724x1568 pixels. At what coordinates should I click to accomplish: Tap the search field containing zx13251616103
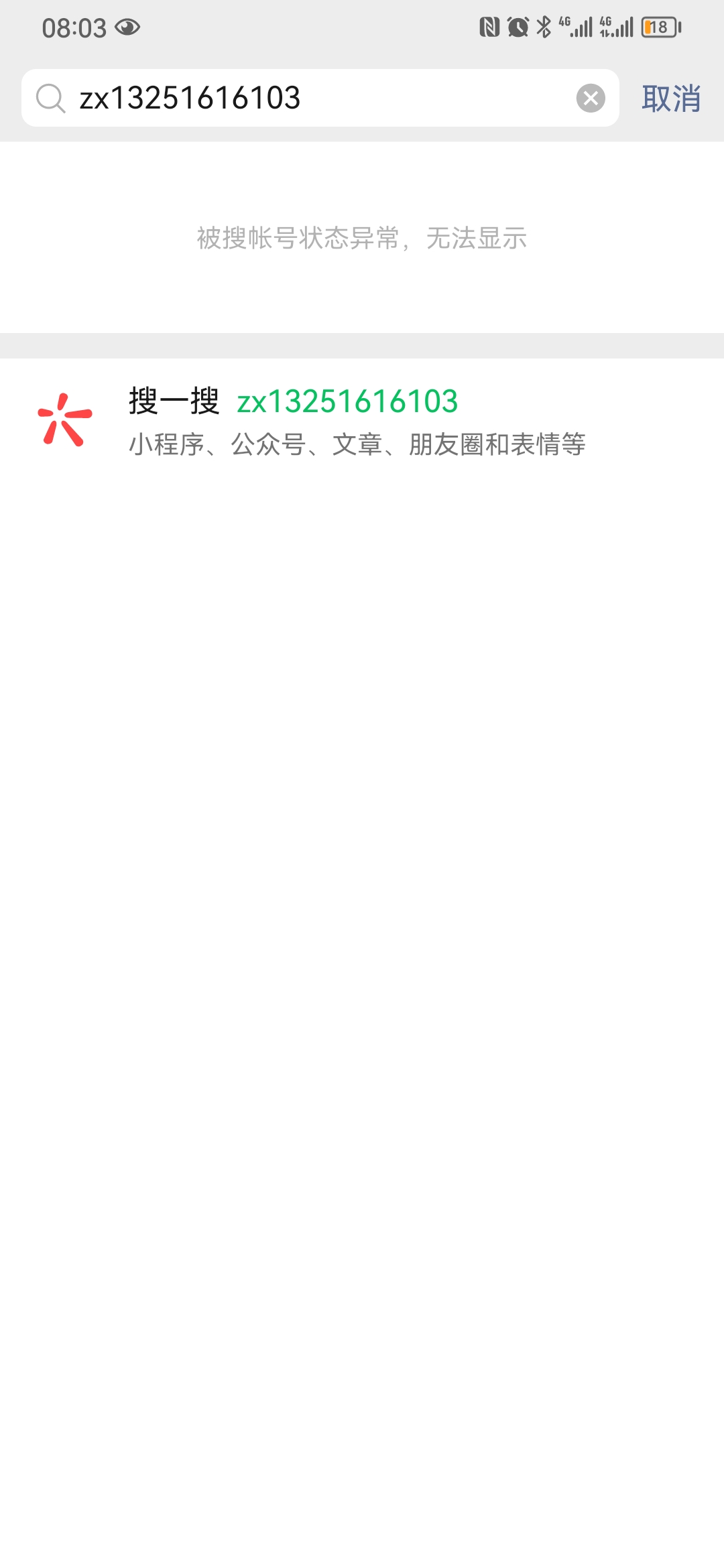pyautogui.click(x=302, y=98)
